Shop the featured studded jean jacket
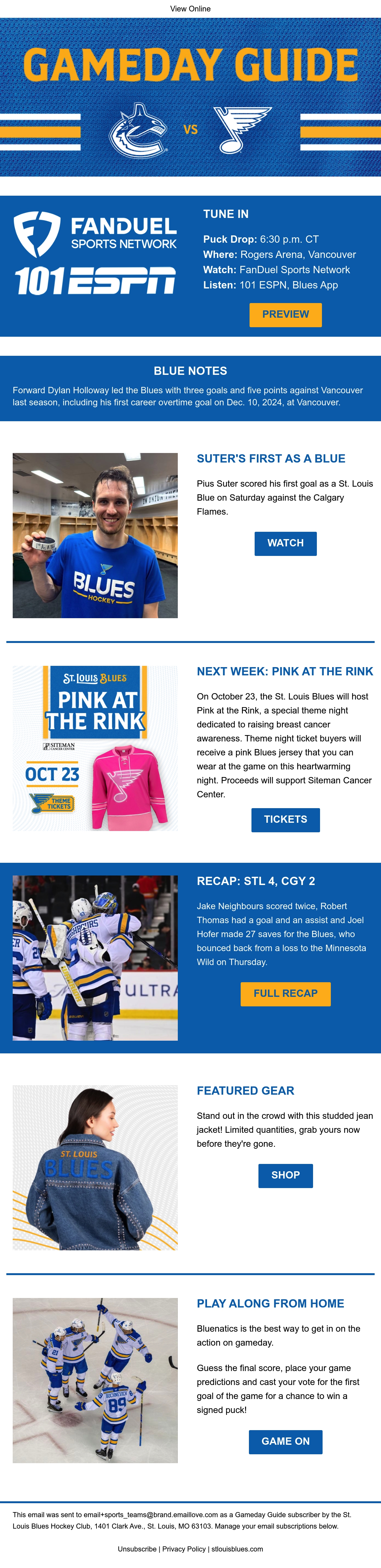This screenshot has height=1568, width=381. 285,1175
